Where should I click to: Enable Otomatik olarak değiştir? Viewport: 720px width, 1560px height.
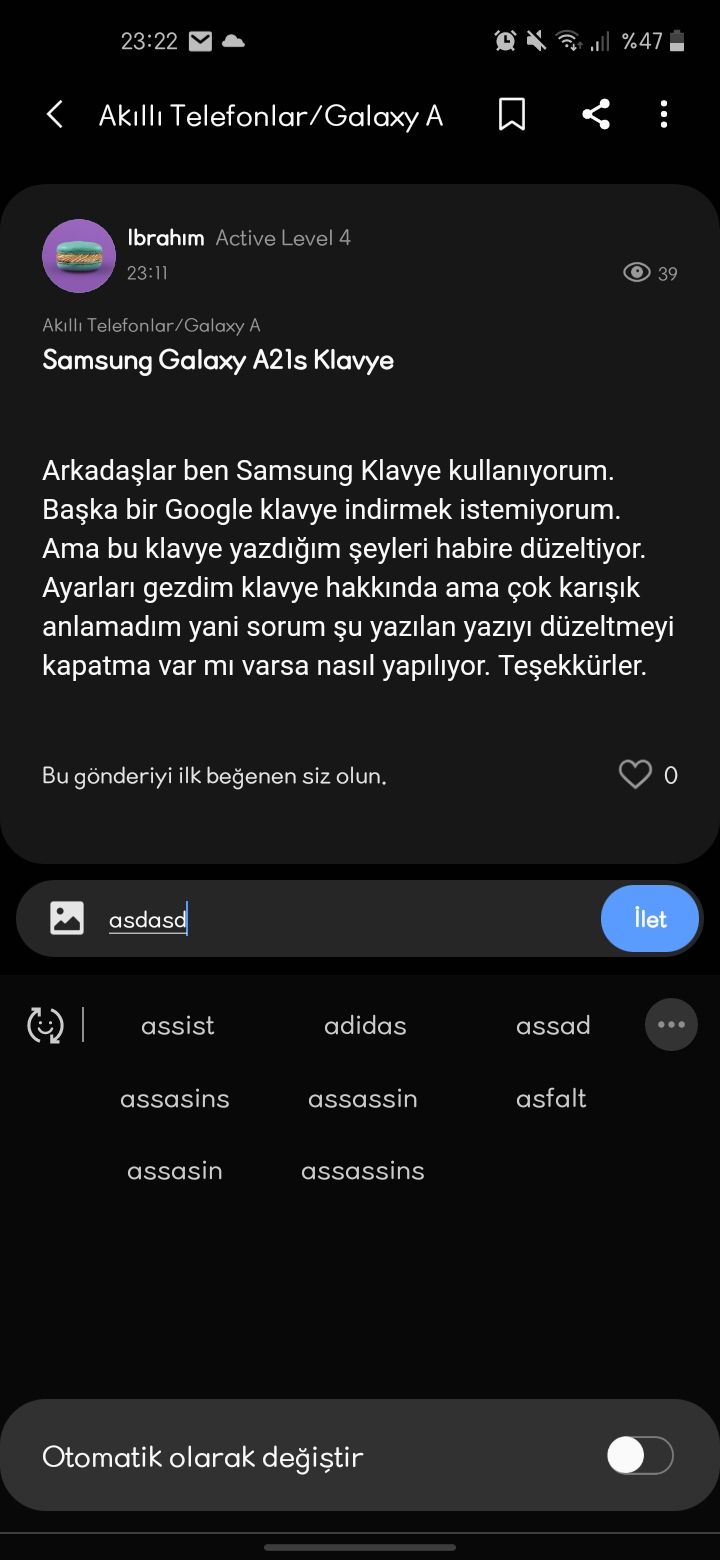click(640, 1456)
